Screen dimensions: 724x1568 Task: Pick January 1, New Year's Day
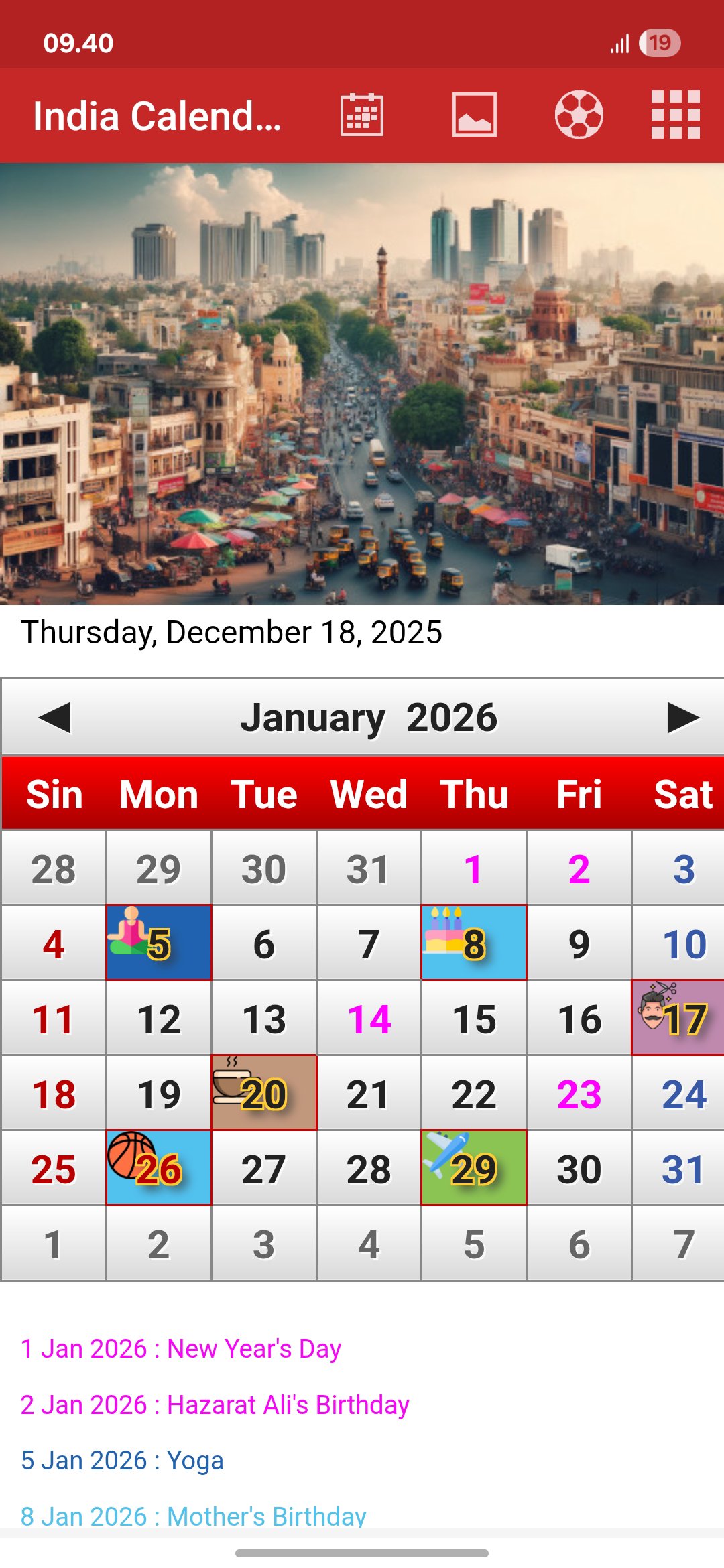[474, 868]
